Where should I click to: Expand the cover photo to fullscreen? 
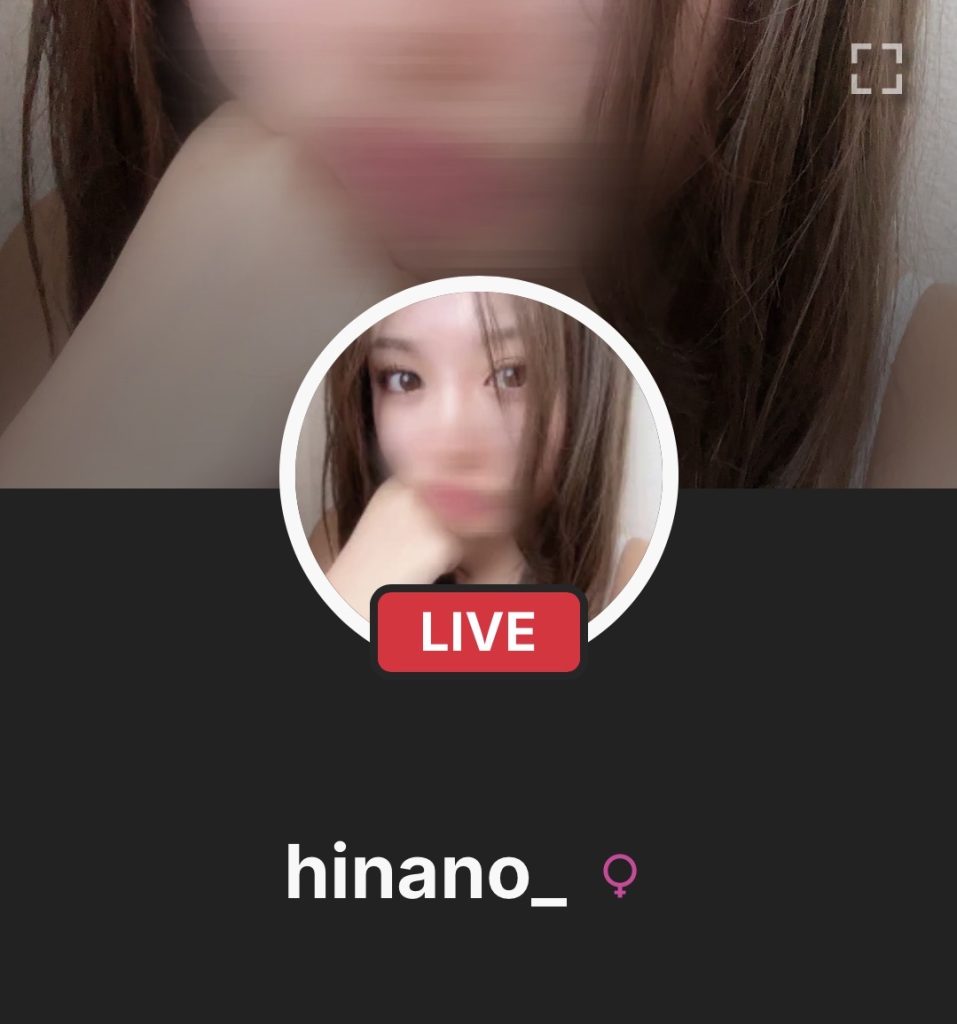coord(876,69)
